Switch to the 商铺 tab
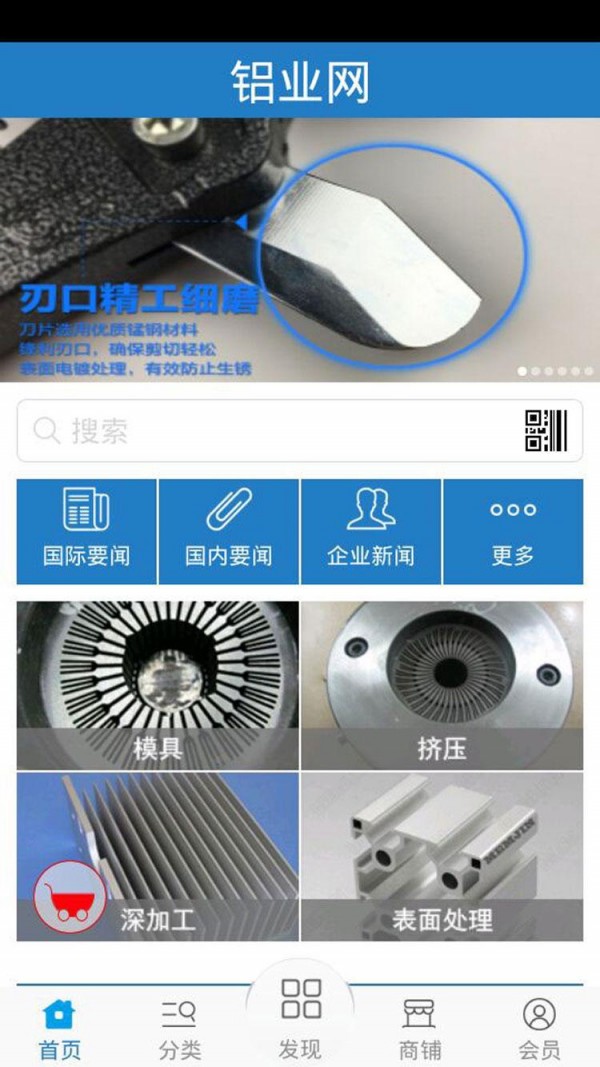 click(x=419, y=1028)
